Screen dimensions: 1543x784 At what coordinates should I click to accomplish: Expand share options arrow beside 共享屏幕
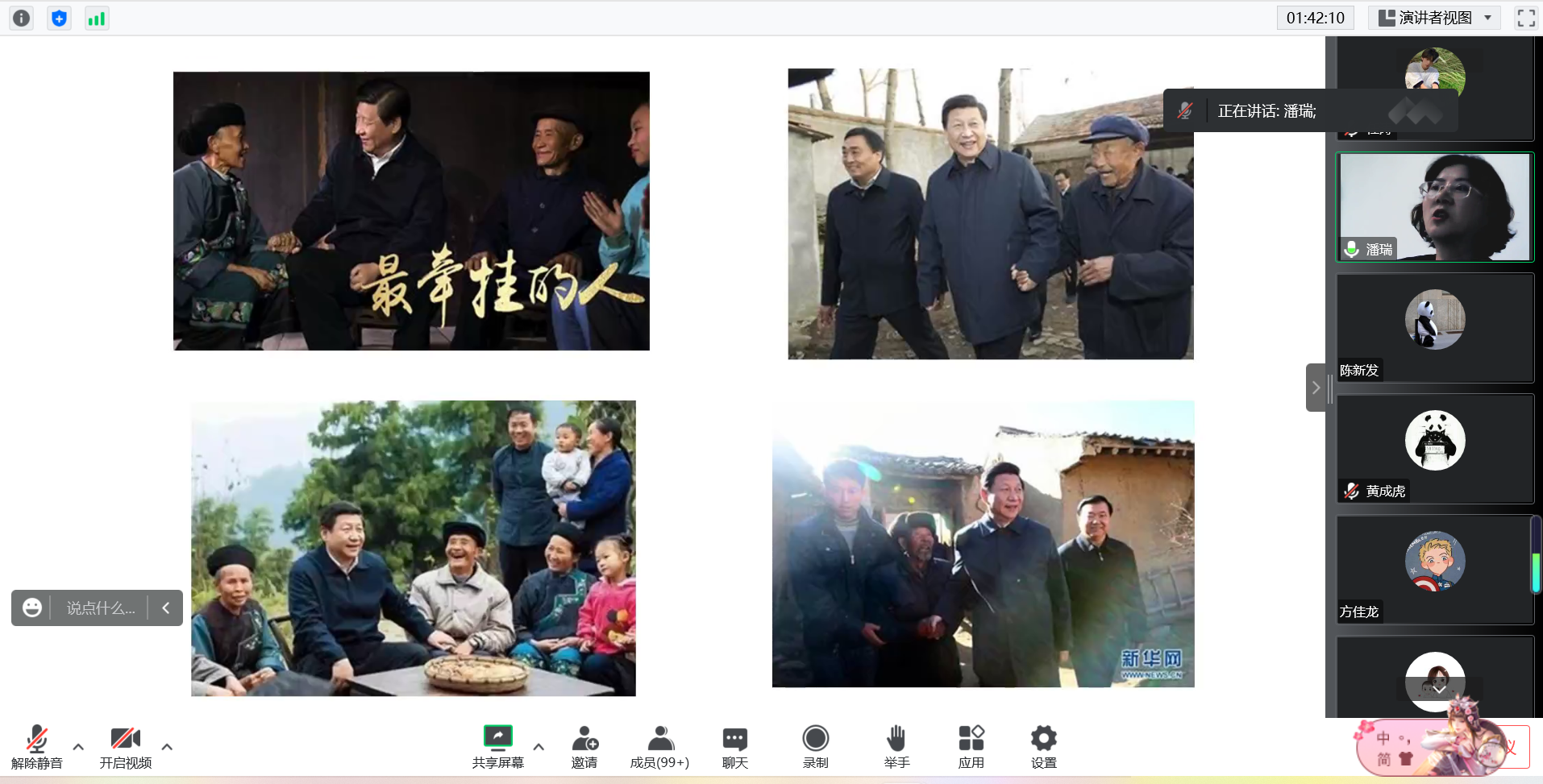tap(539, 747)
